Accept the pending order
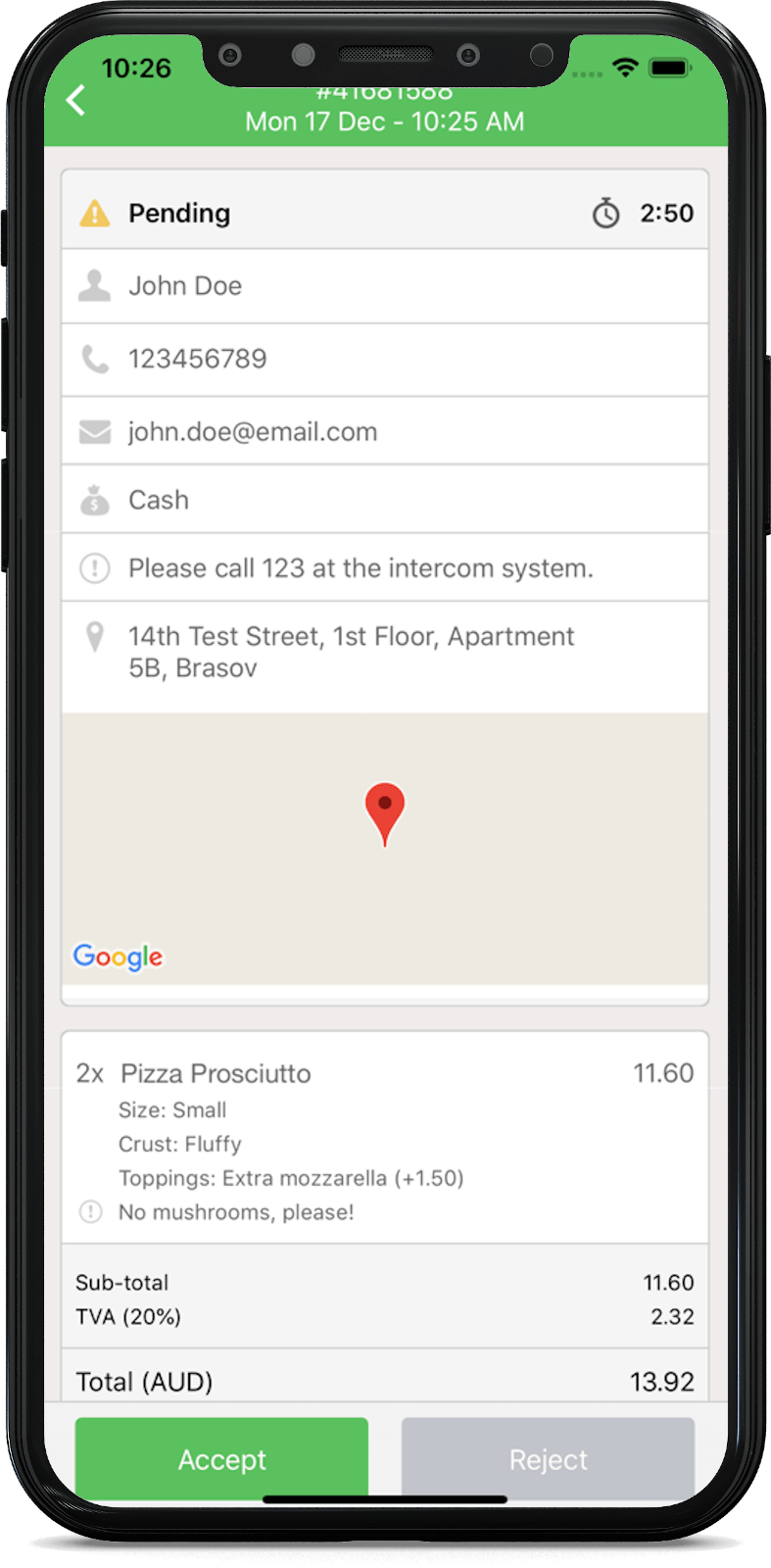Image resolution: width=771 pixels, height=1568 pixels. 221,1458
